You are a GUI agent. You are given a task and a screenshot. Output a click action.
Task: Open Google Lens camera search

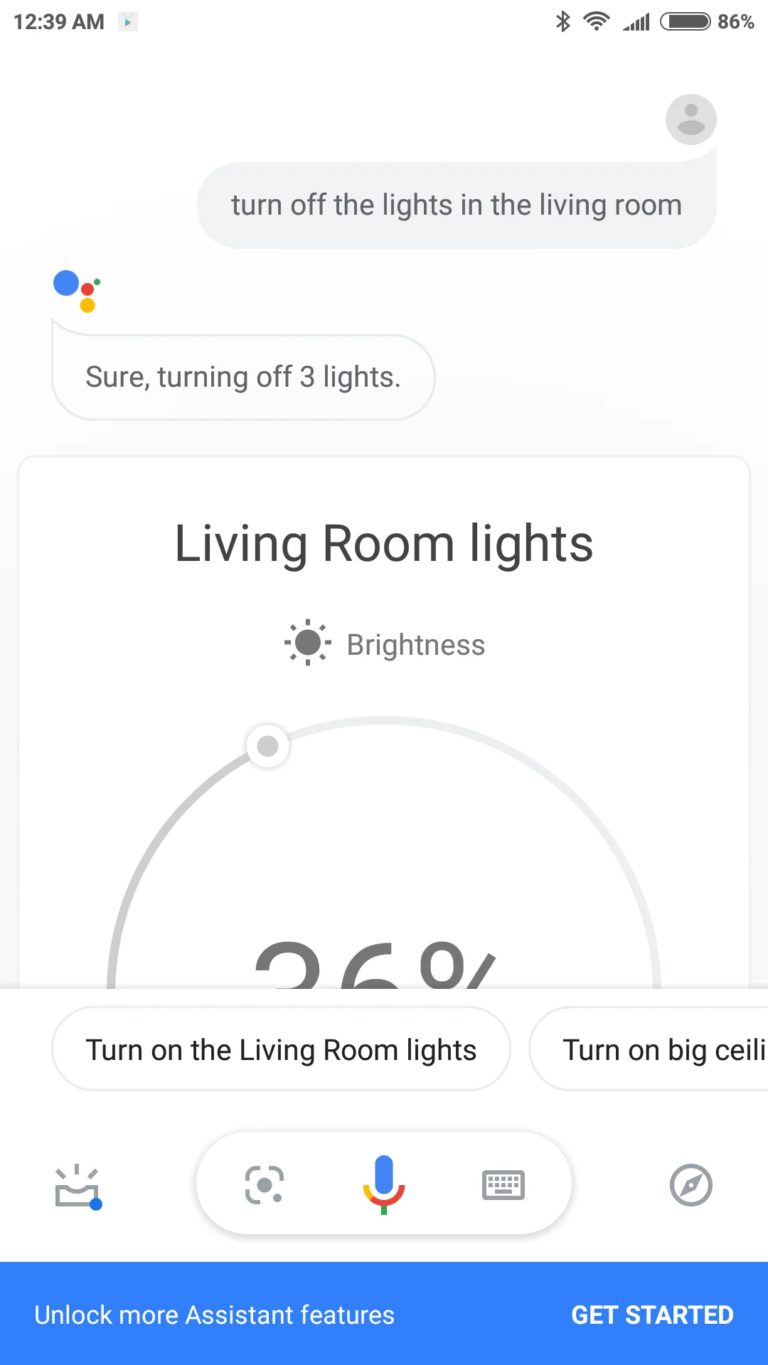[264, 1184]
